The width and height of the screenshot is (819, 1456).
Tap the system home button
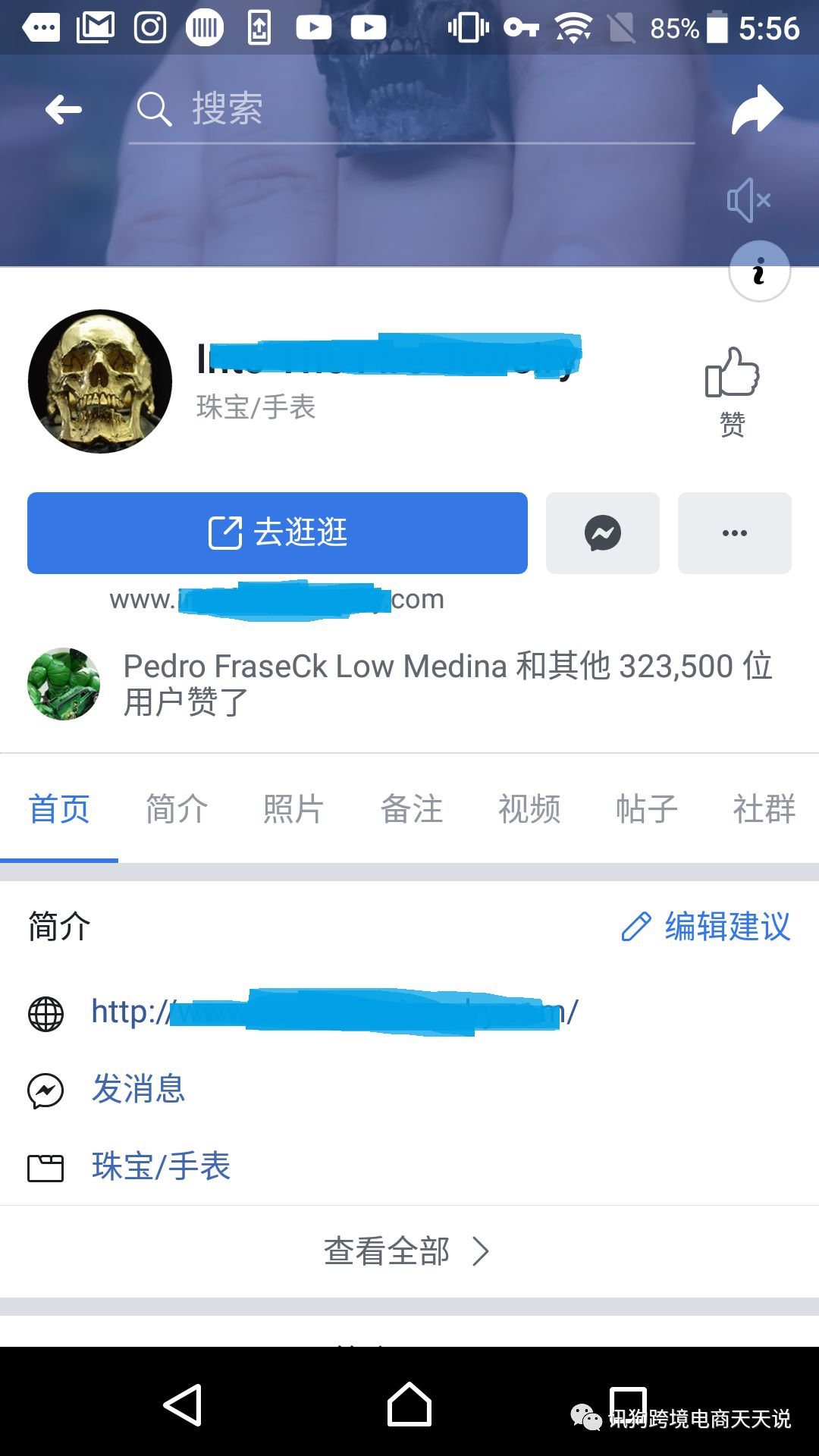click(x=409, y=1405)
